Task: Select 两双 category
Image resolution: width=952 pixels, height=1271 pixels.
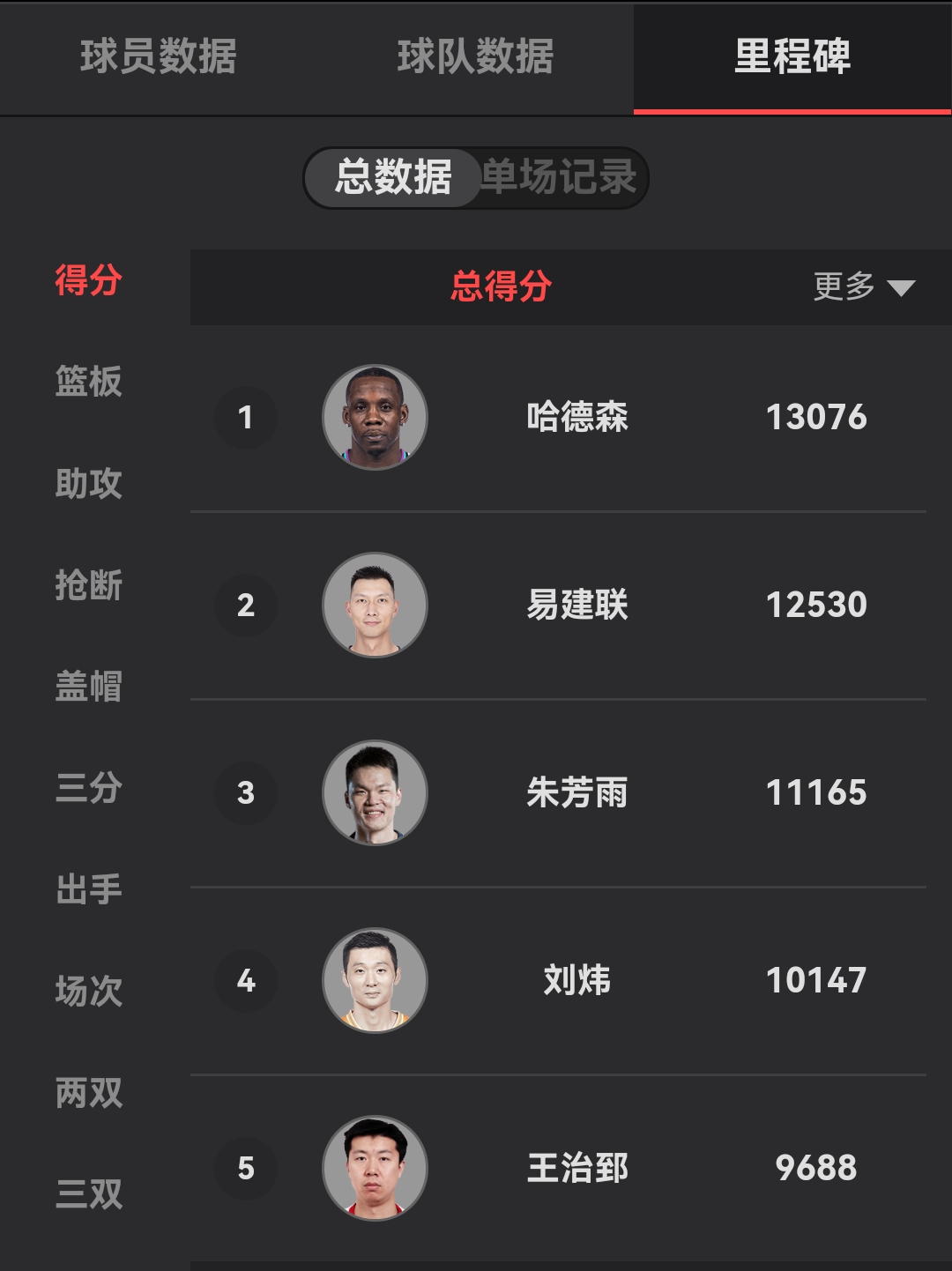Action: pyautogui.click(x=88, y=1093)
